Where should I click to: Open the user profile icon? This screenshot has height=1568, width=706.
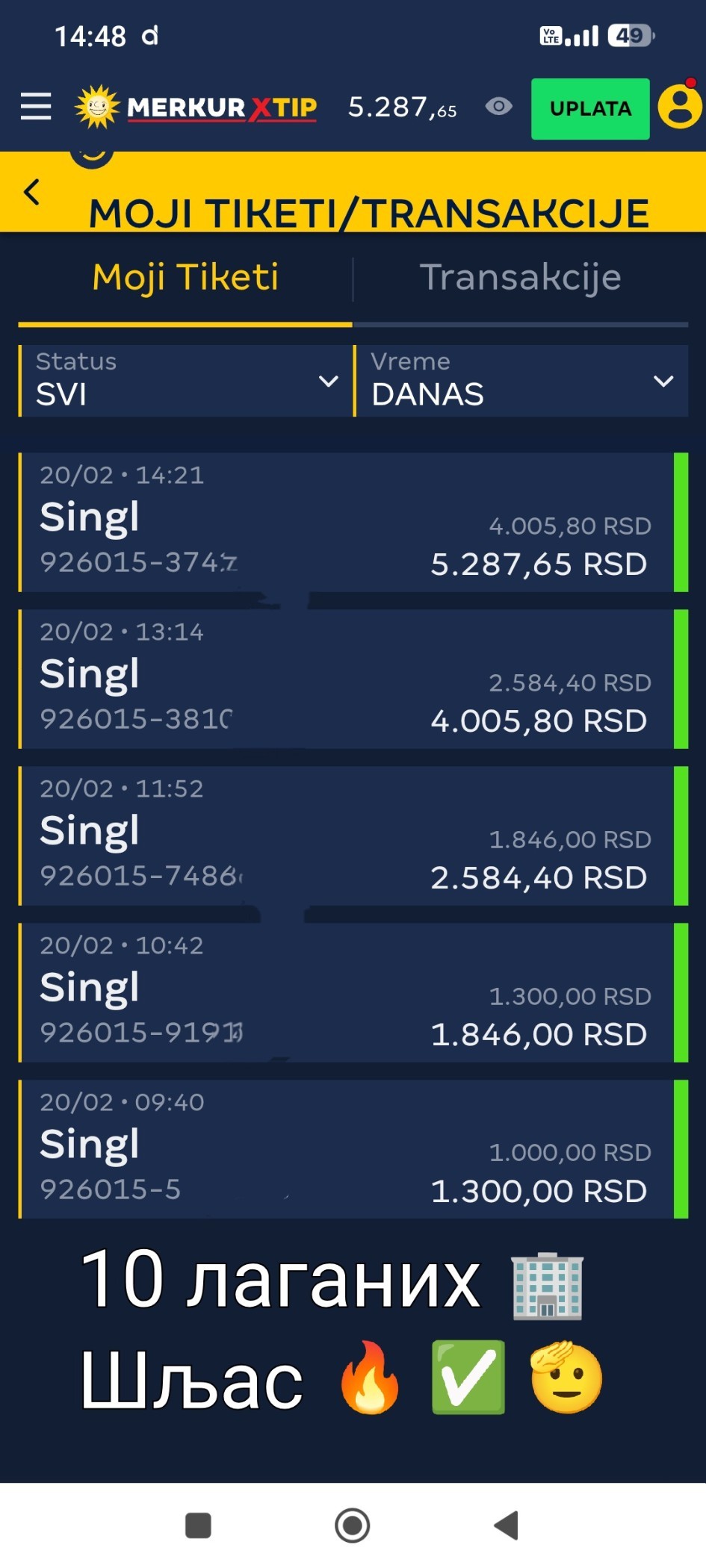[680, 107]
